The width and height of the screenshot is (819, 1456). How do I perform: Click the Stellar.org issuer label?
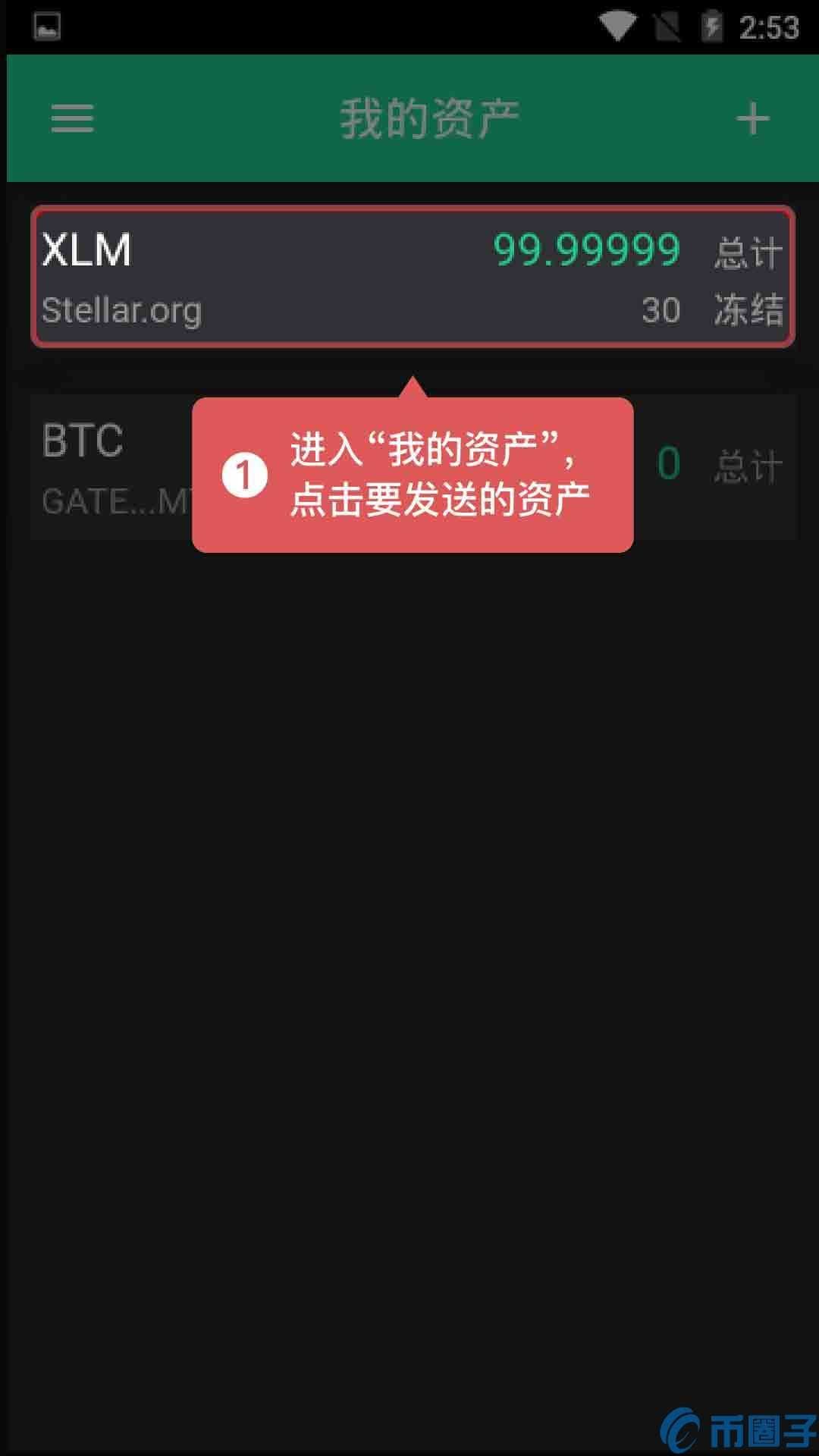click(x=121, y=309)
